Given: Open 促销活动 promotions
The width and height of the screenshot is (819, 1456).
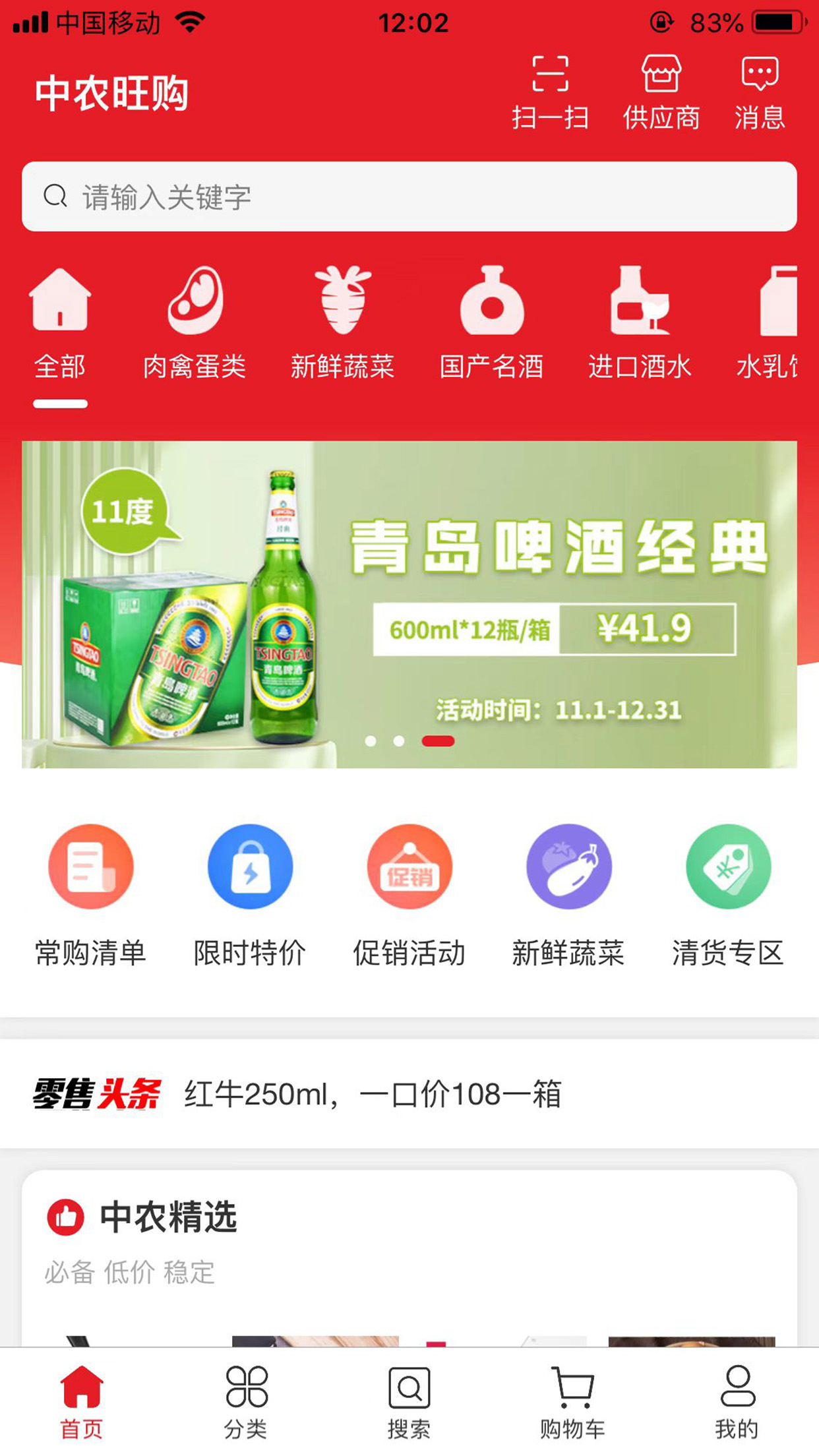Looking at the screenshot, I should [x=409, y=894].
